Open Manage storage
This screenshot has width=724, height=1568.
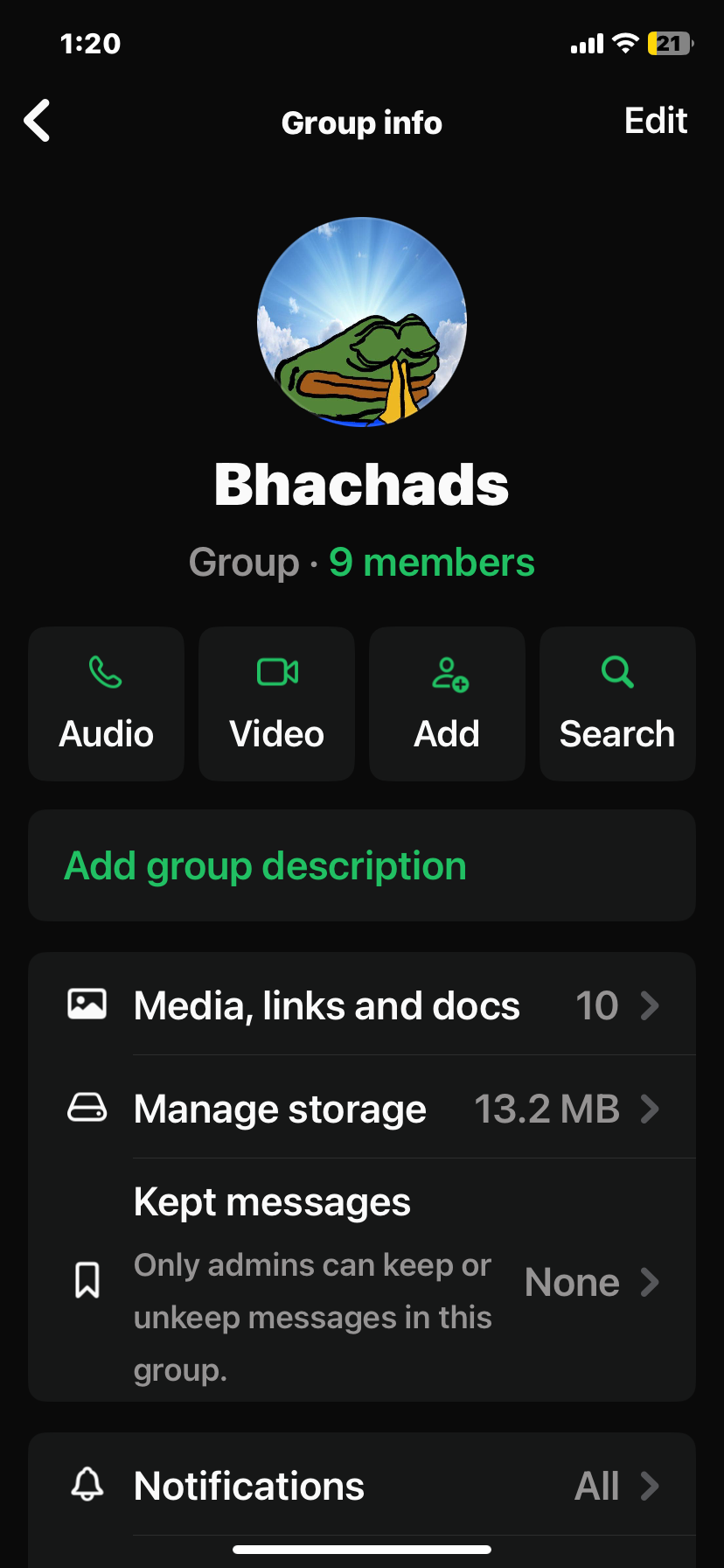(x=362, y=1109)
